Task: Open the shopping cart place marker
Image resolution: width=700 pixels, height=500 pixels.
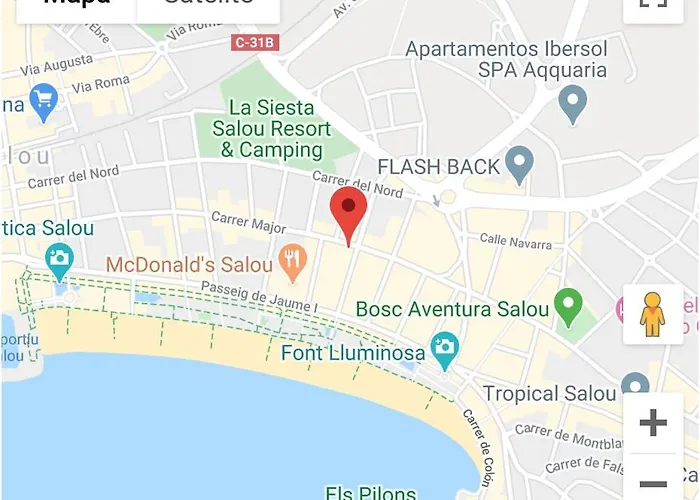Action: pyautogui.click(x=42, y=100)
